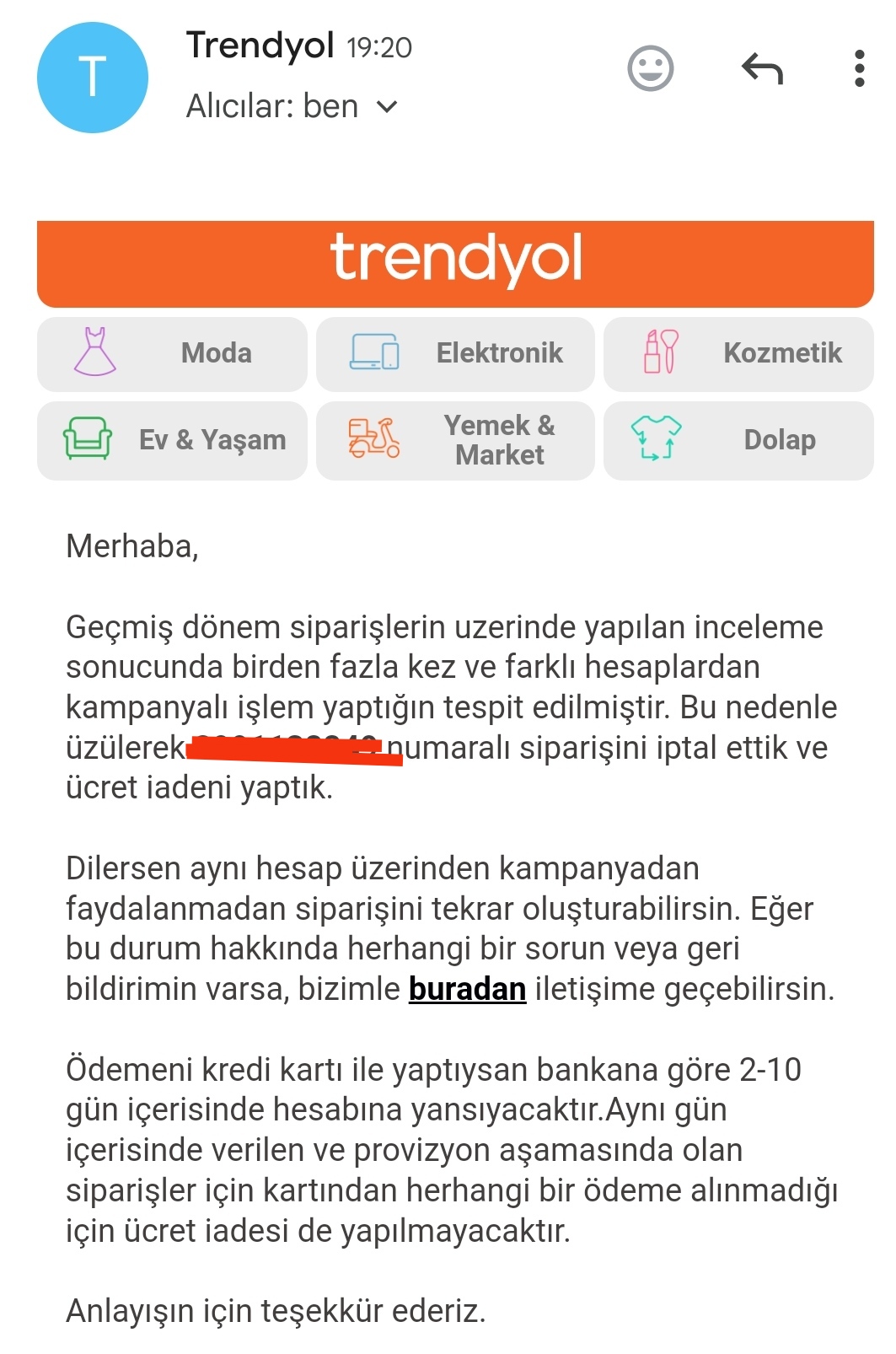Visit the Dolap category
Image resolution: width=896 pixels, height=1354 pixels.
[x=738, y=441]
